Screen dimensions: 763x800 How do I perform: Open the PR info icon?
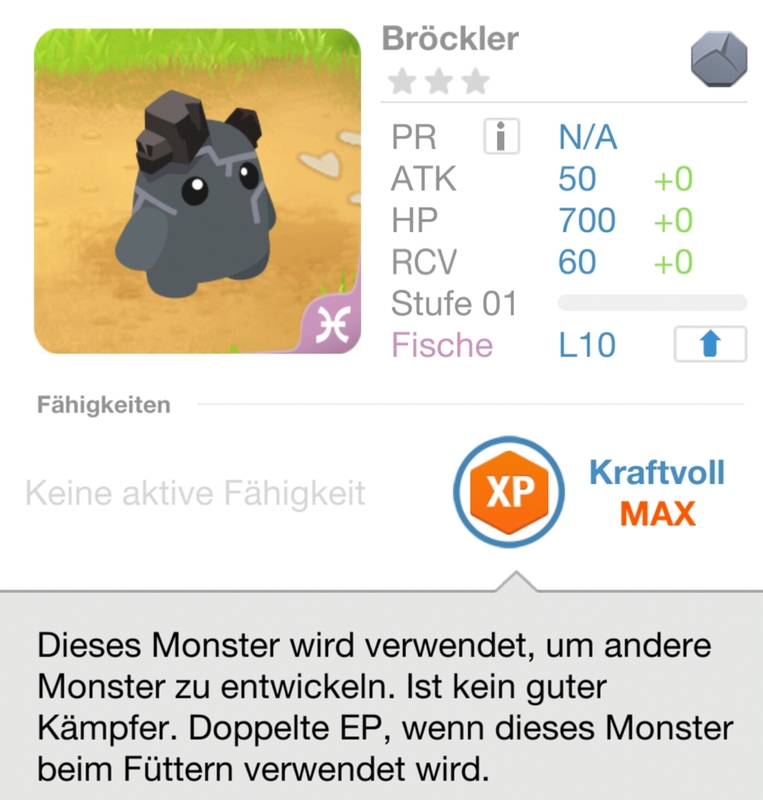[x=501, y=137]
